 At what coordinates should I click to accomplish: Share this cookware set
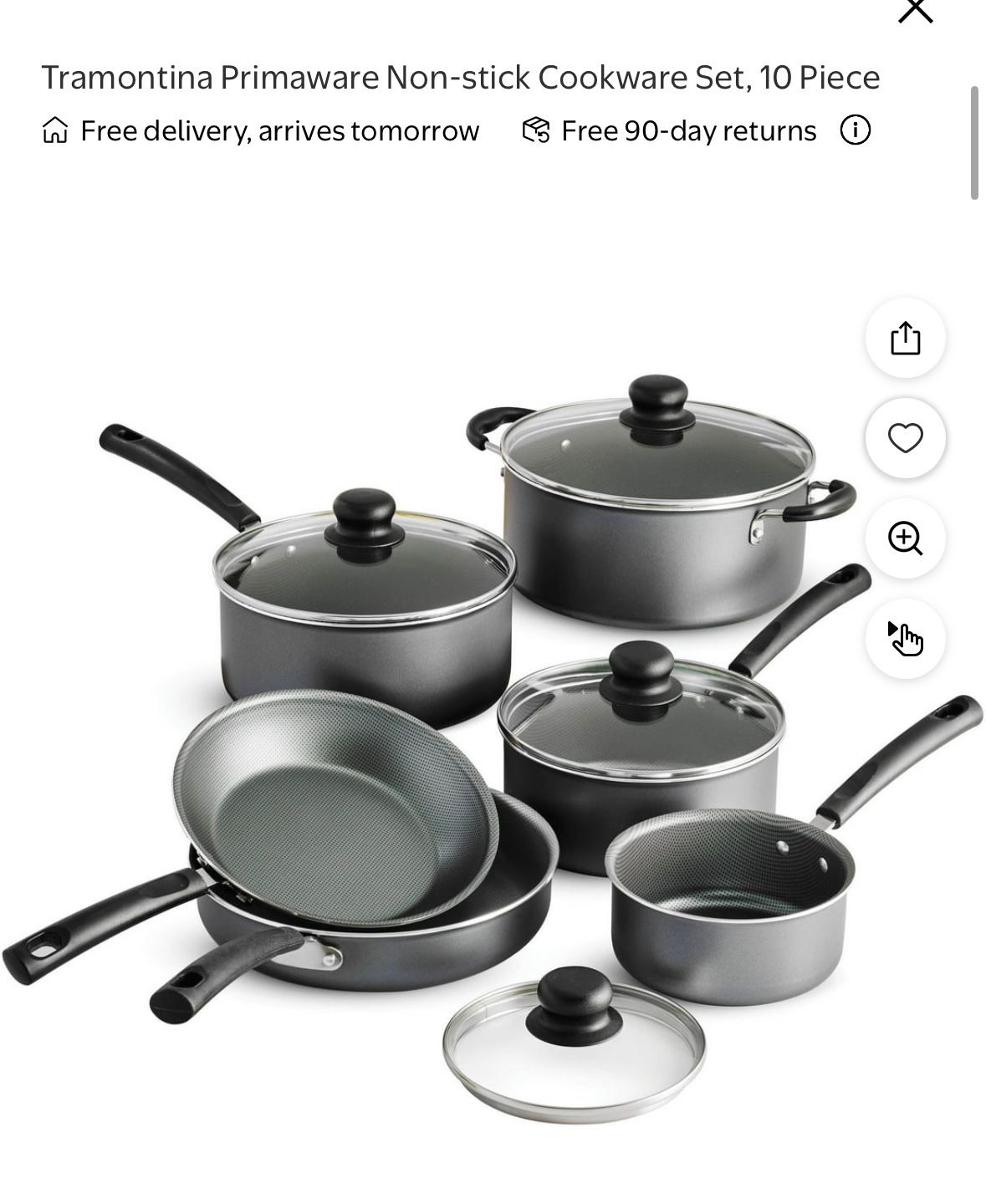point(905,338)
